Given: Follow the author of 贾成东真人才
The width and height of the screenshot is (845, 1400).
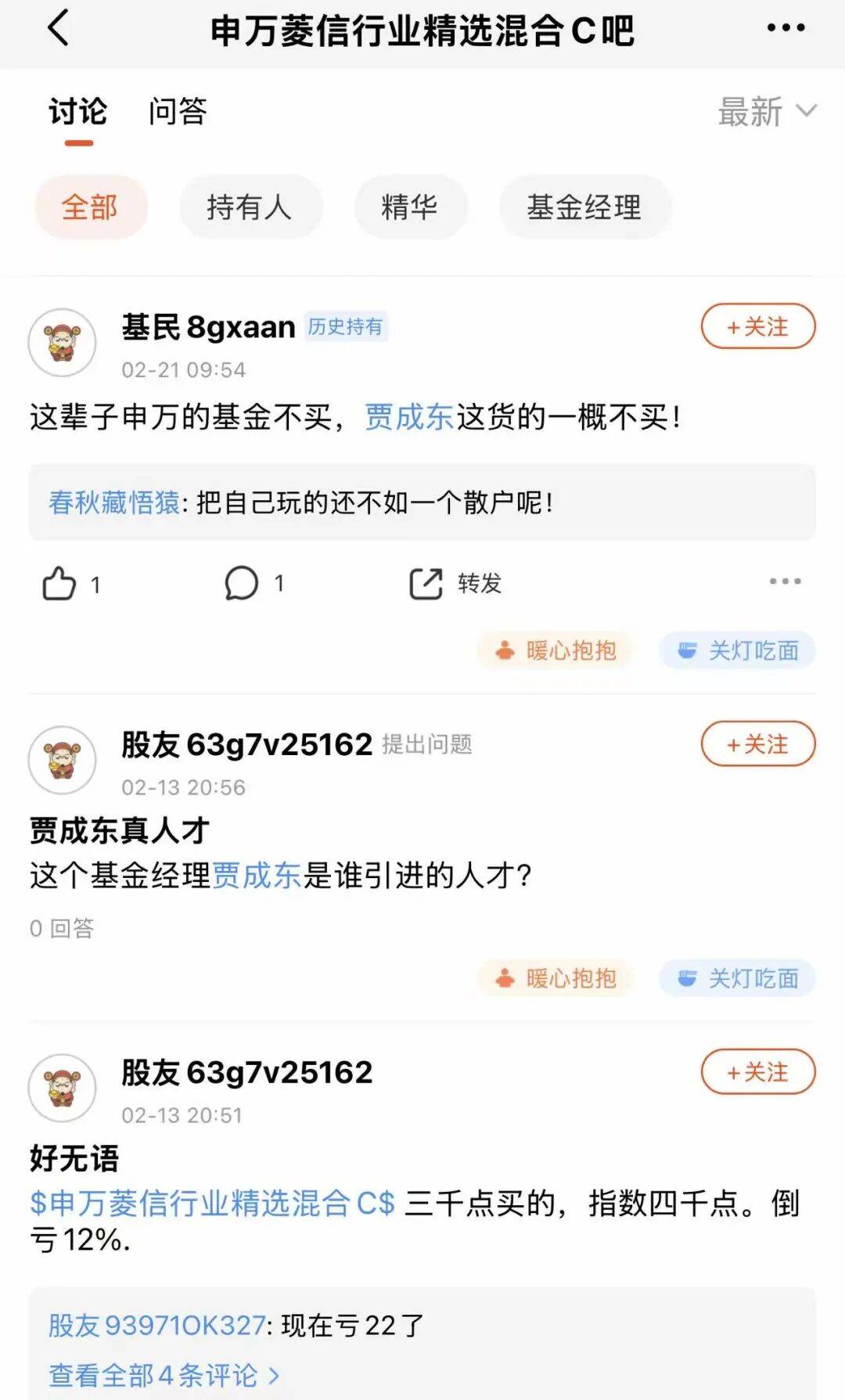Looking at the screenshot, I should pyautogui.click(x=757, y=743).
